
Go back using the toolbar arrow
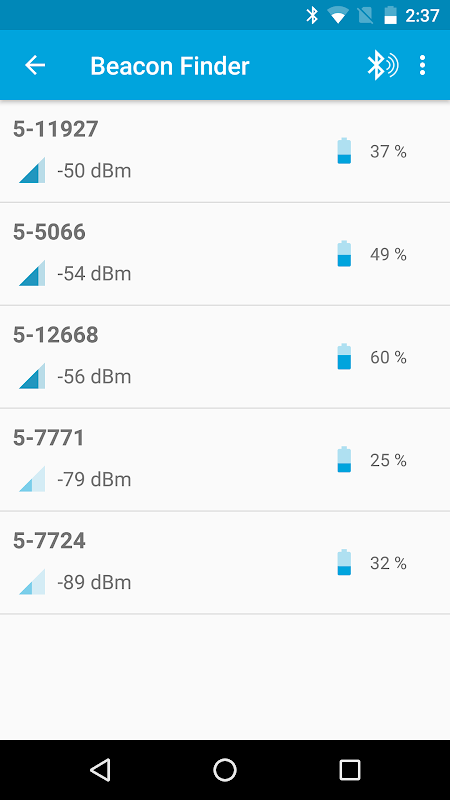click(x=35, y=65)
